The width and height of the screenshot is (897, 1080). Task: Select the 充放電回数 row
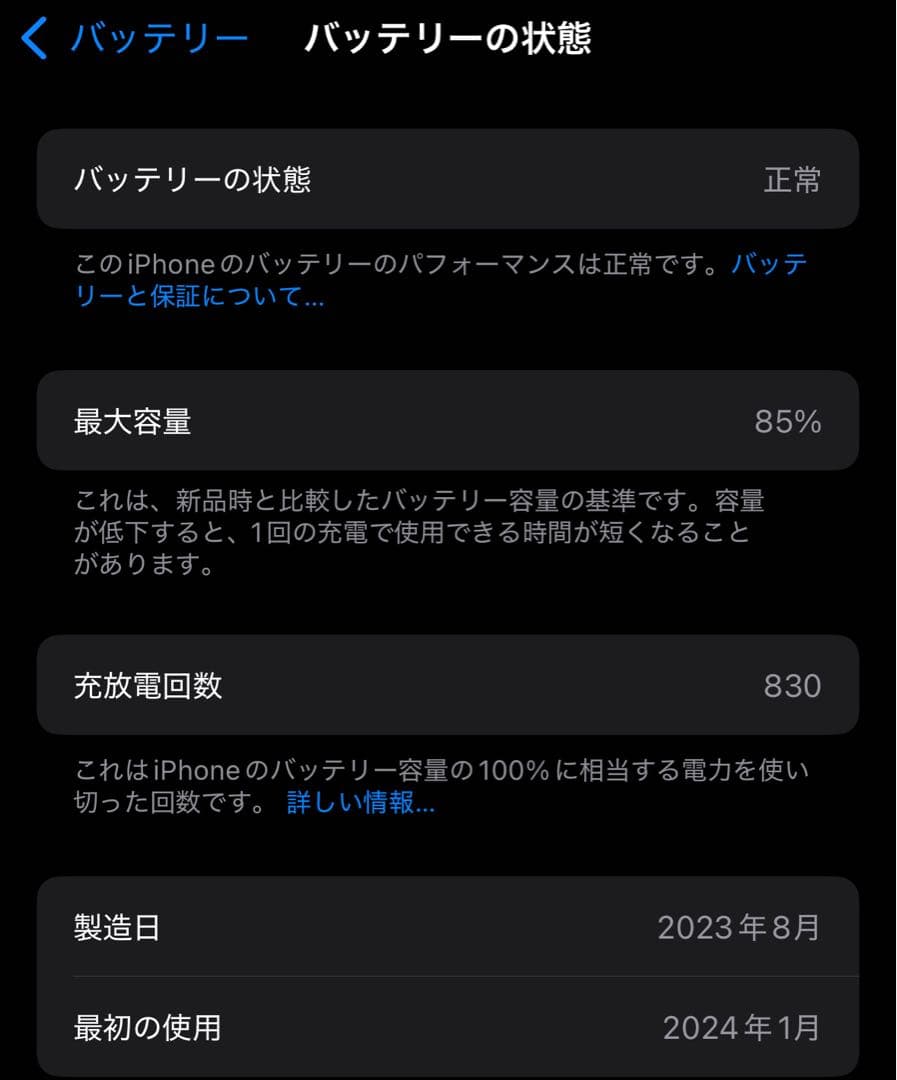coord(448,685)
